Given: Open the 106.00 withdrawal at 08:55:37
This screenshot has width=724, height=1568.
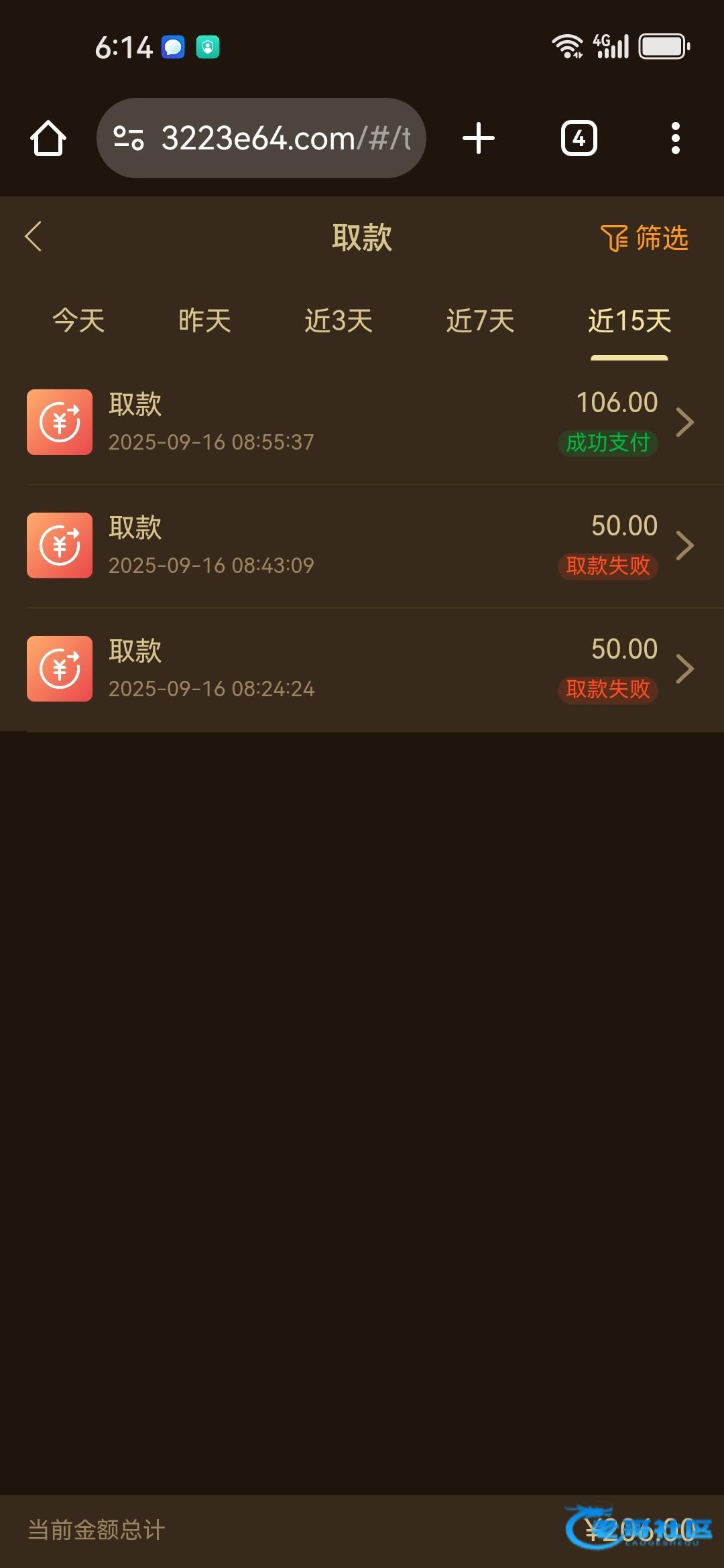Looking at the screenshot, I should pos(362,423).
